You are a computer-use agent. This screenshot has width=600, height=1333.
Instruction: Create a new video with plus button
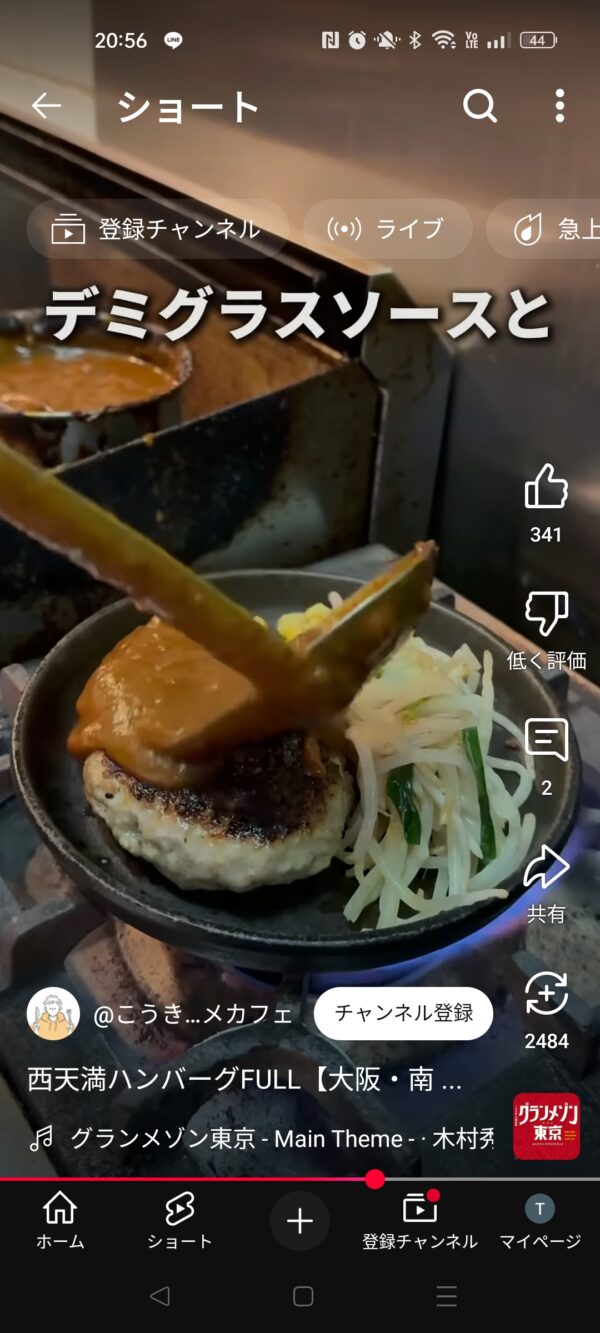click(300, 1221)
